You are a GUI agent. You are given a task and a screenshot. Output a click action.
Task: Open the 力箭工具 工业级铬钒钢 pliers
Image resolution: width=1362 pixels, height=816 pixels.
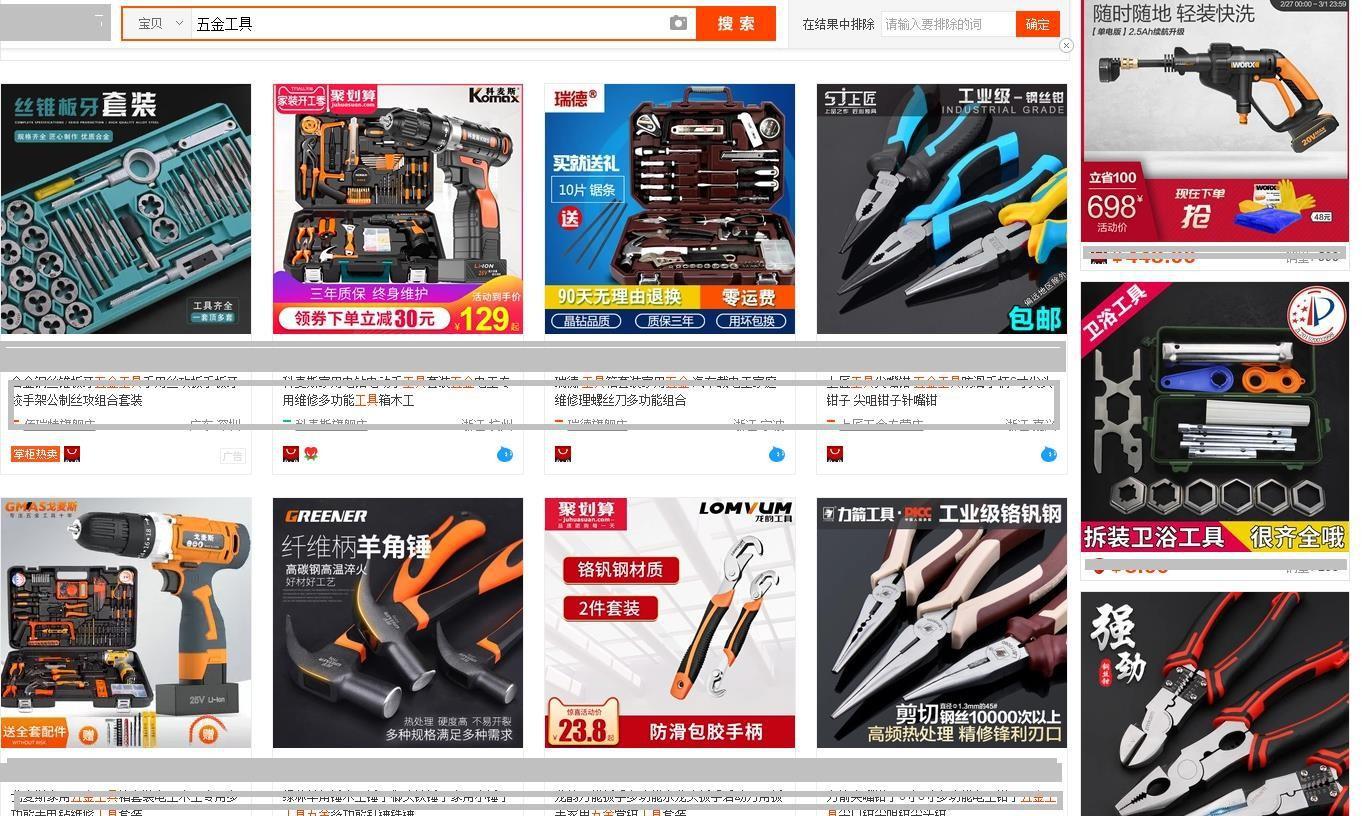[x=942, y=623]
